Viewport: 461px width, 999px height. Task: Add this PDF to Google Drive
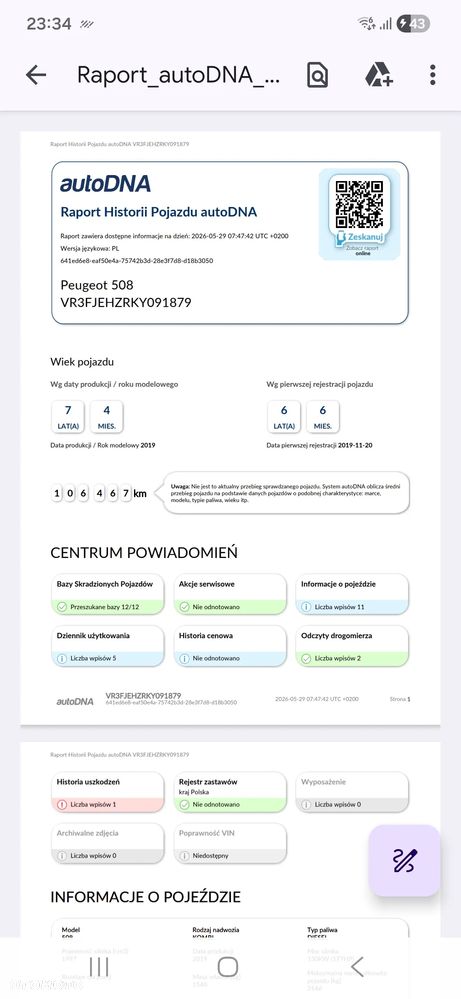tap(378, 75)
